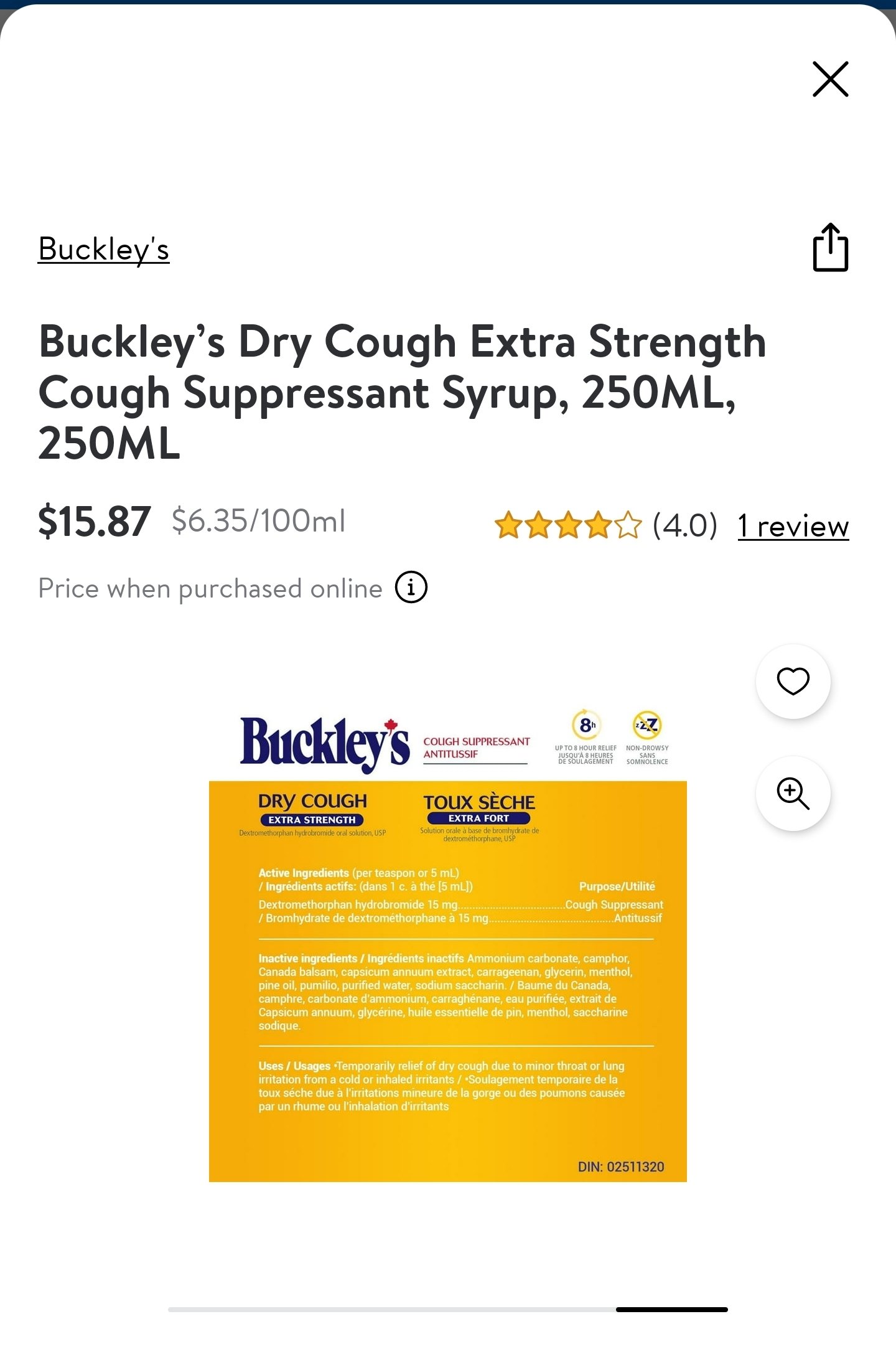Open the Buckley's brand link
Viewport: 896px width, 1347px height.
104,250
